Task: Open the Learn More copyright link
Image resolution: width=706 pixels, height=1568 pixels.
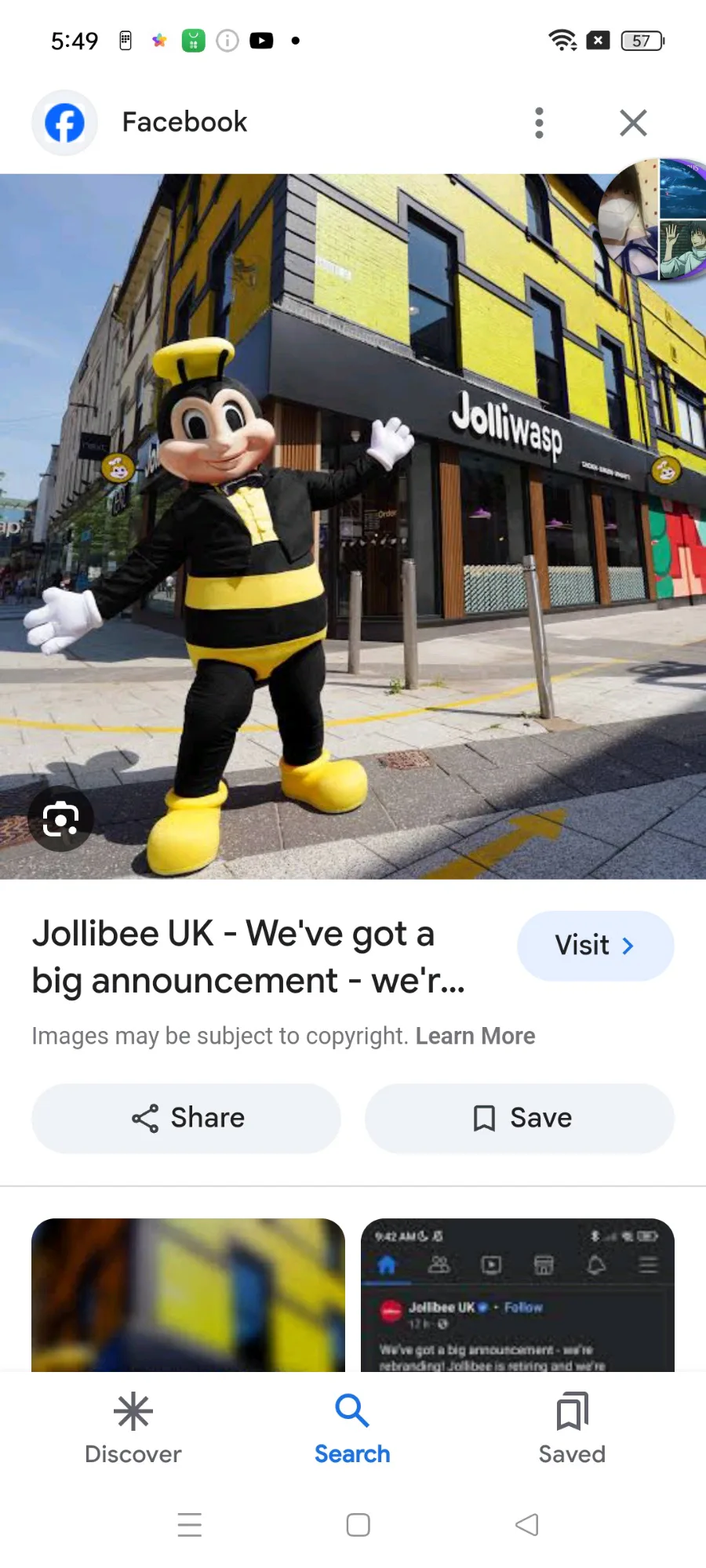Action: point(475,1036)
